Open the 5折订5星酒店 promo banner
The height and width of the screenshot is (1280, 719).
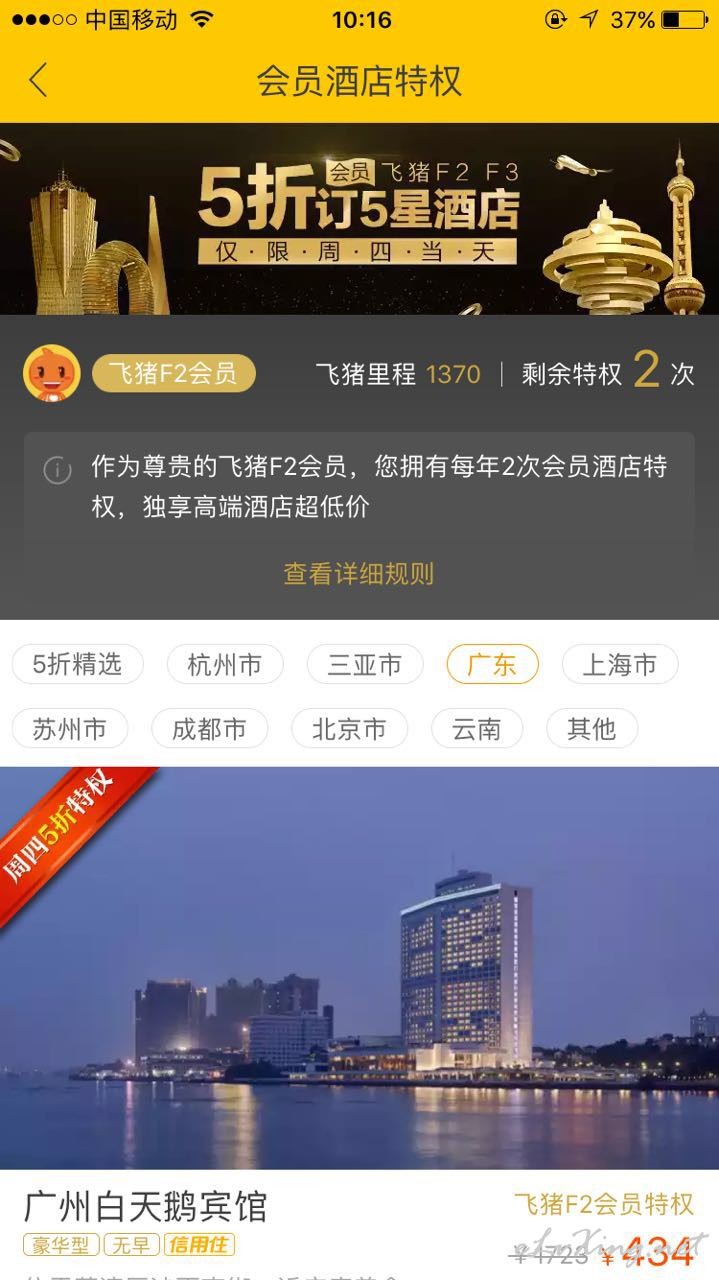[x=359, y=218]
